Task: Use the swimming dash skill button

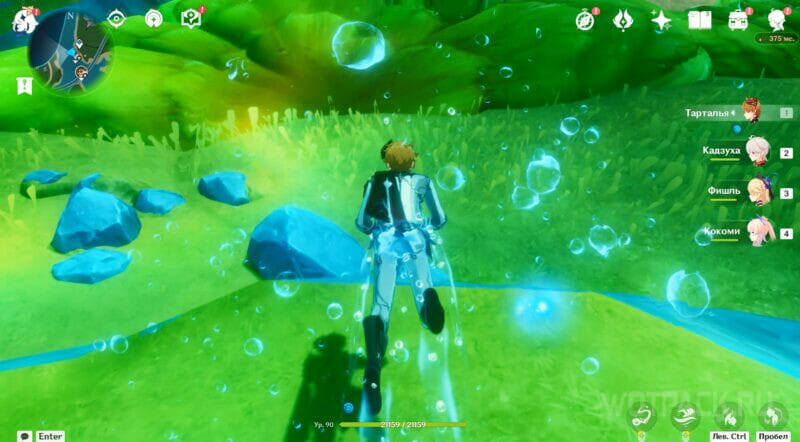Action: tap(685, 415)
